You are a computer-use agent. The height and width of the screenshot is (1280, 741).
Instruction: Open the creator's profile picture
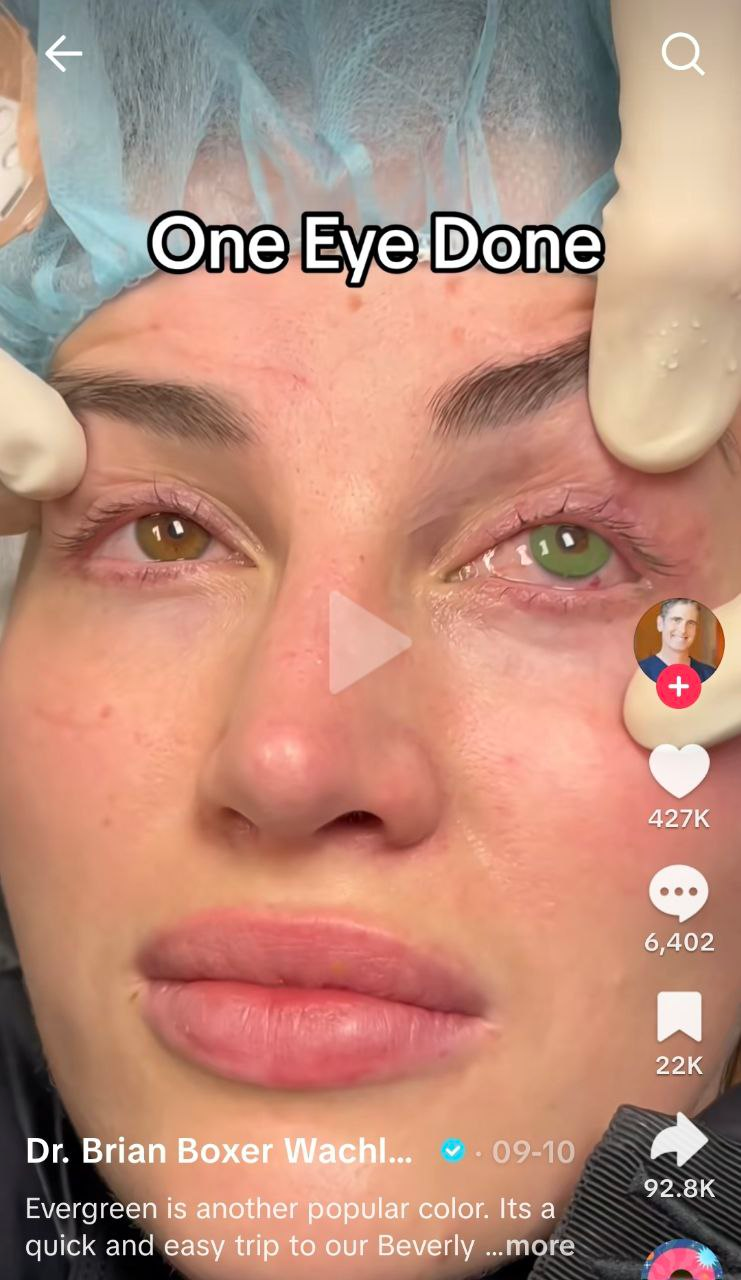tap(679, 640)
